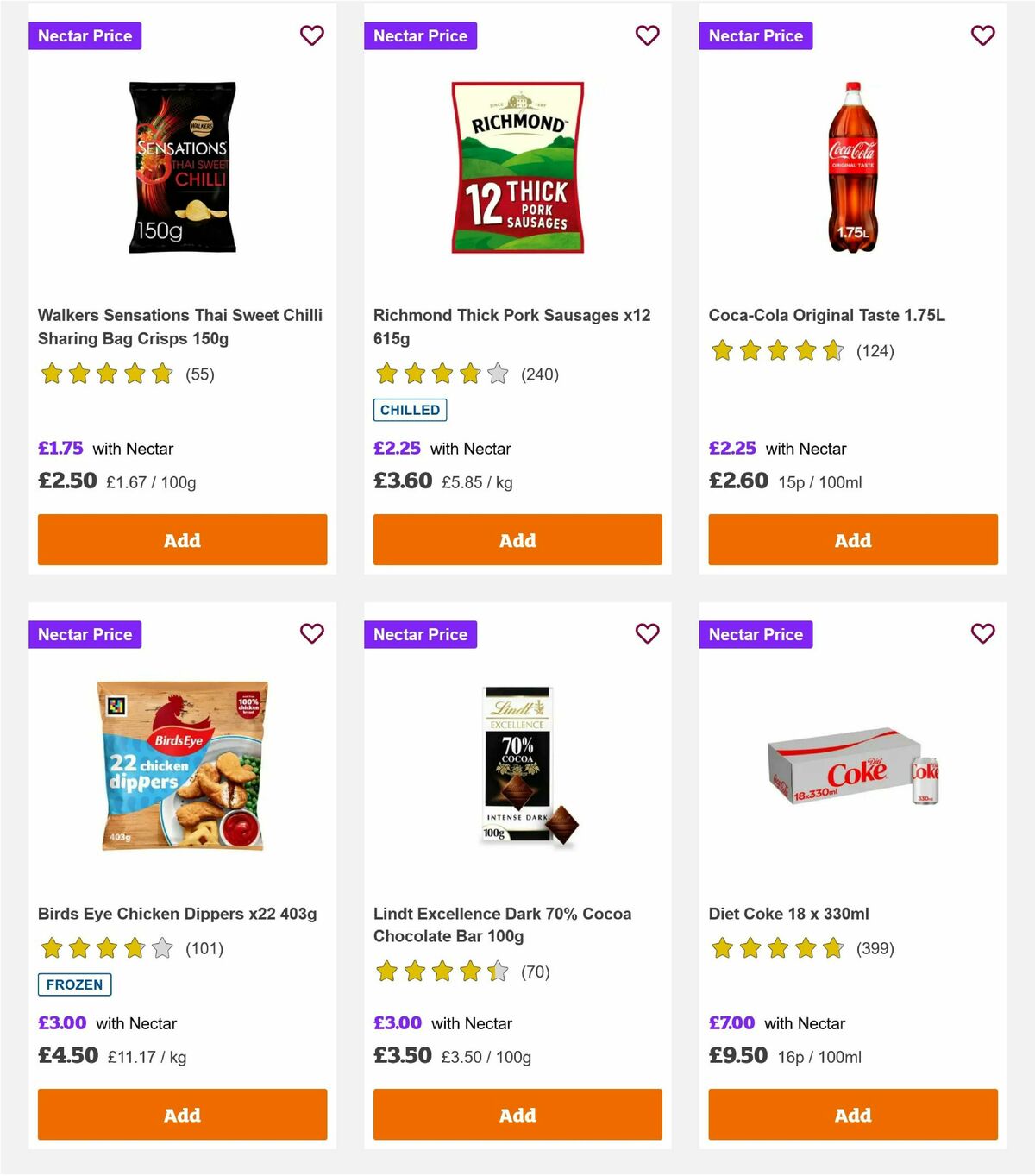The image size is (1035, 1176).
Task: Click the Nectar Price banner on Walkers crisps
Action: [85, 35]
